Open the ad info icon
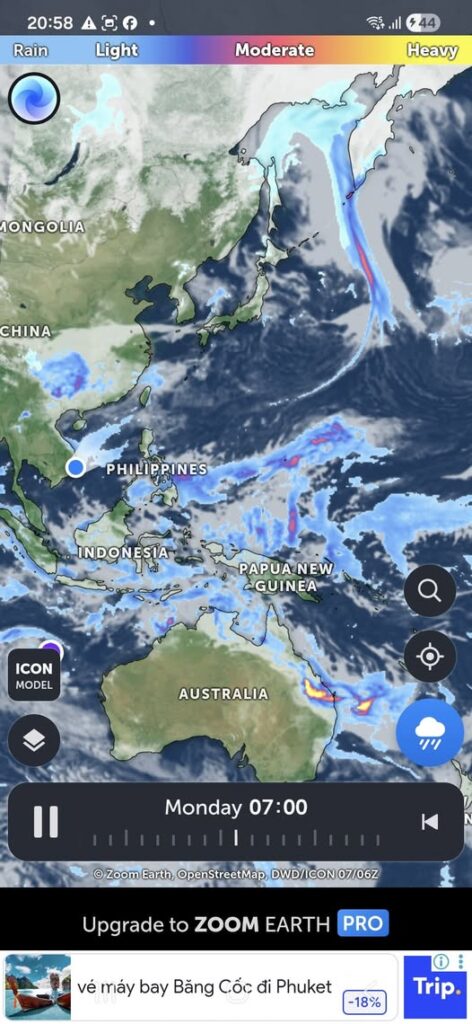The width and height of the screenshot is (472, 1024). click(x=441, y=961)
